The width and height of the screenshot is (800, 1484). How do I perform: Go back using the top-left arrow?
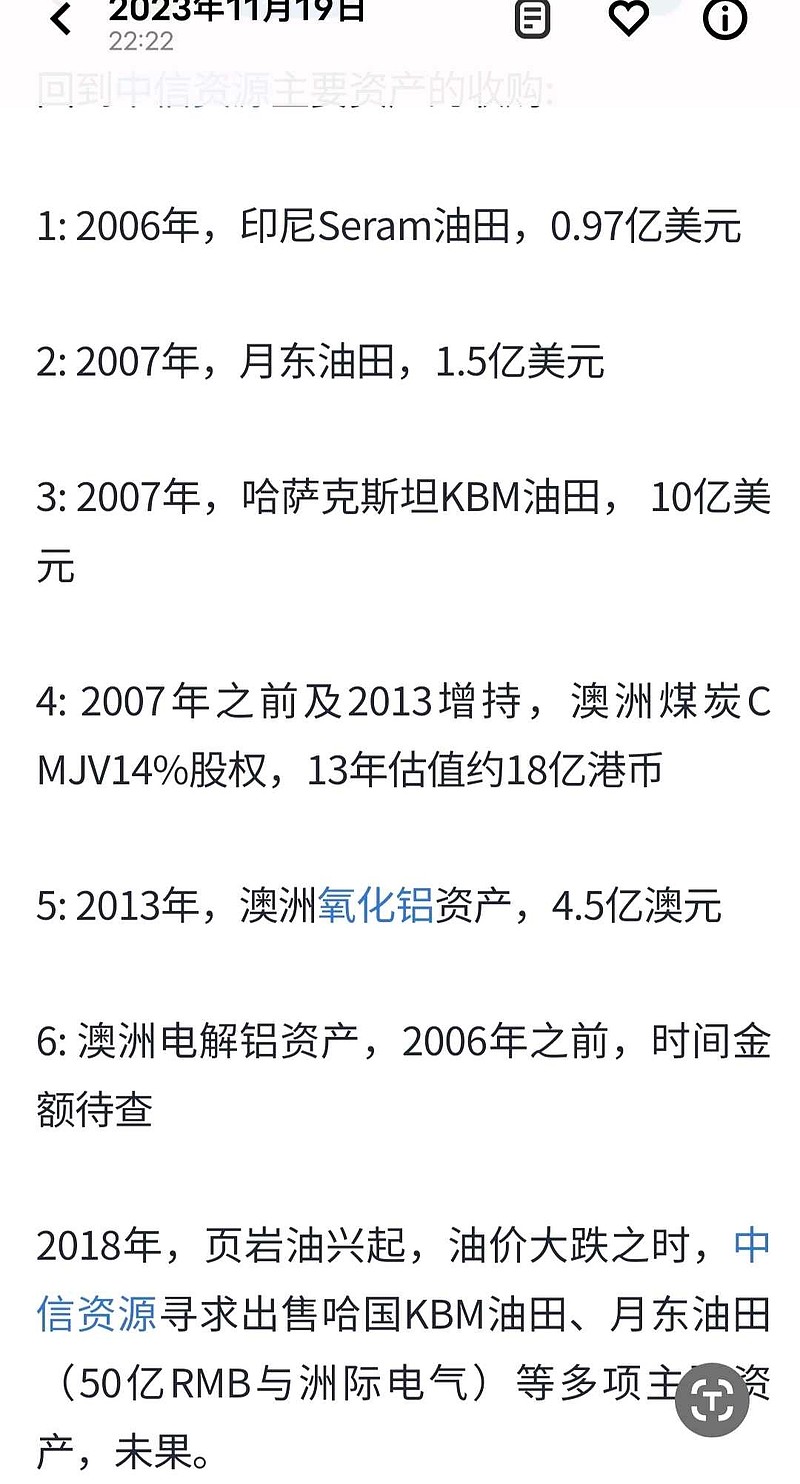[x=62, y=19]
